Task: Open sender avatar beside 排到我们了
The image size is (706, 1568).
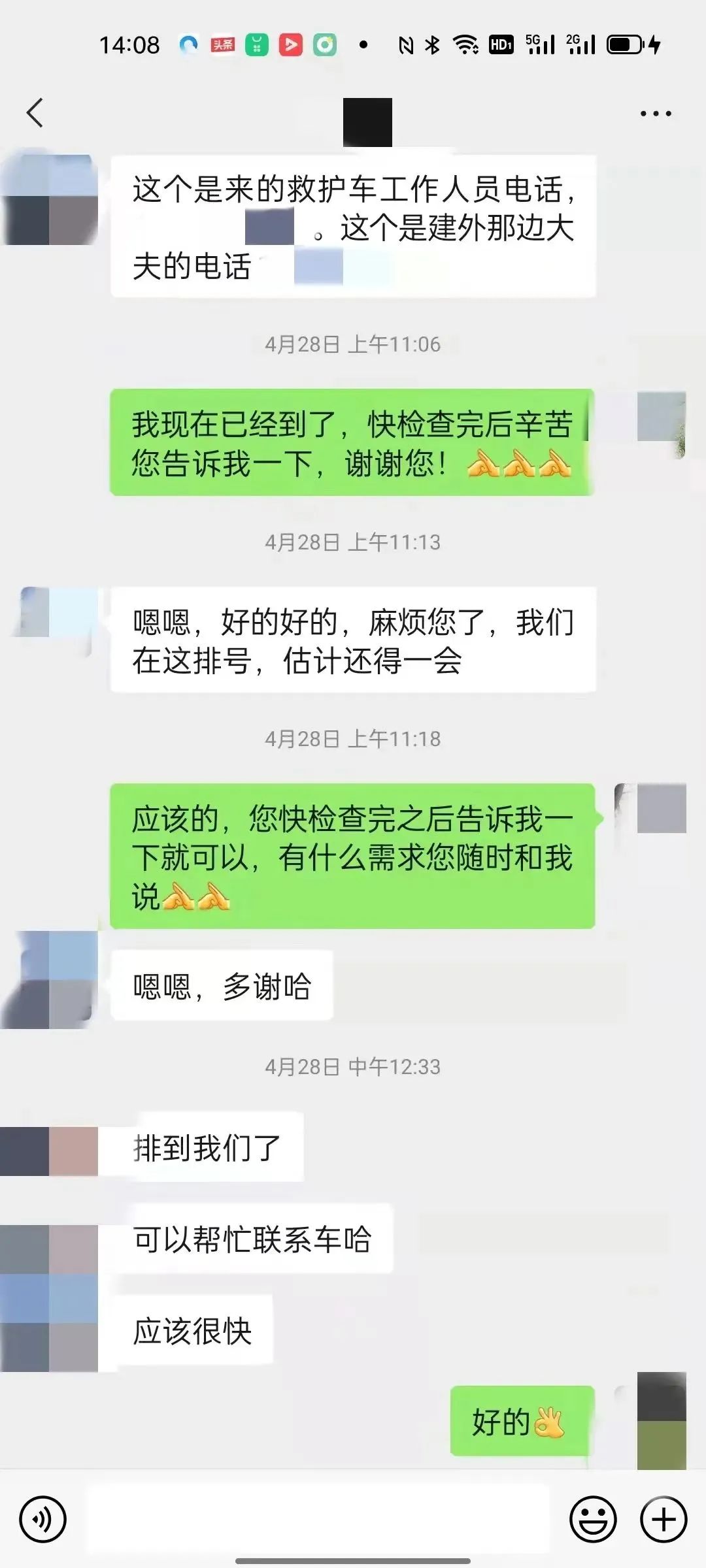Action: (x=50, y=1151)
